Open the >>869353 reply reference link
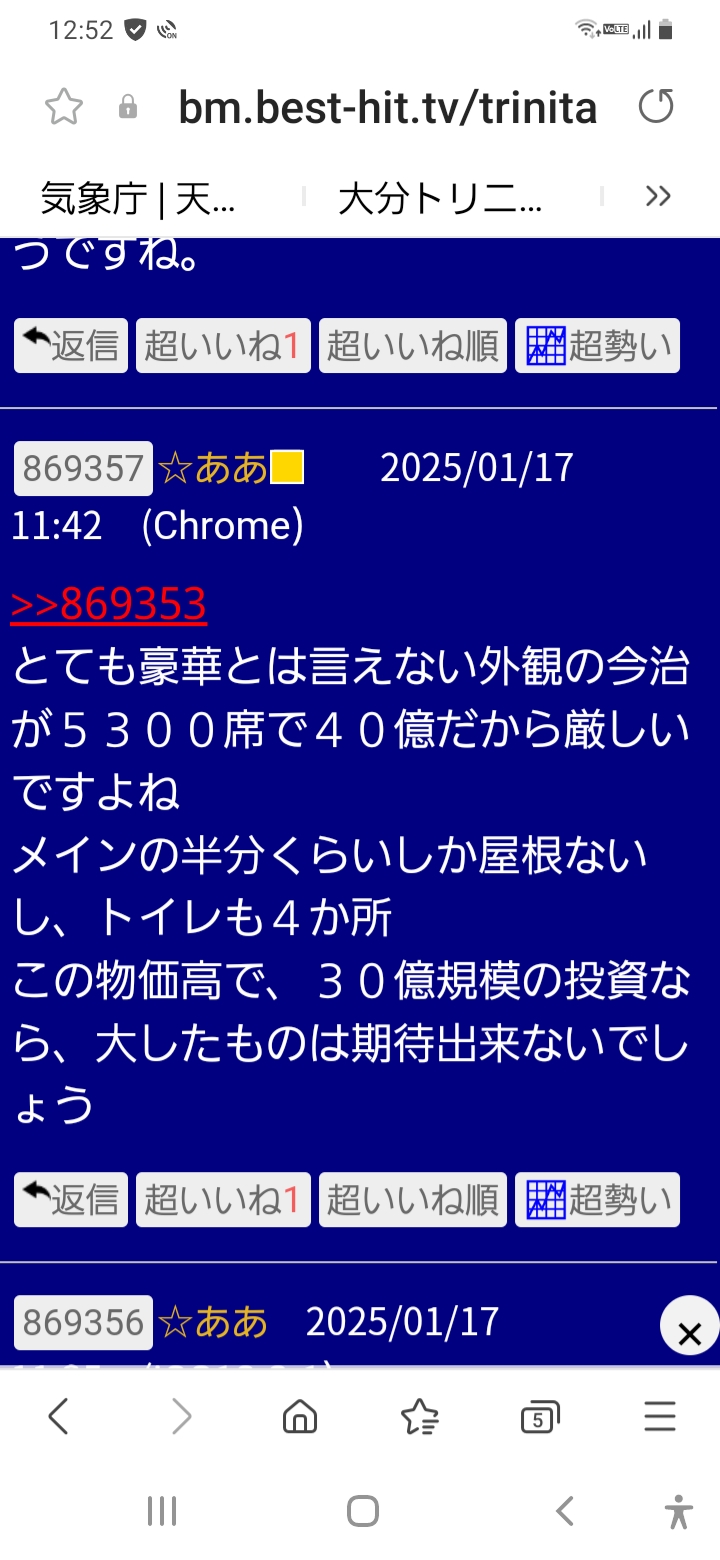Viewport: 720px width, 1560px height. point(108,604)
